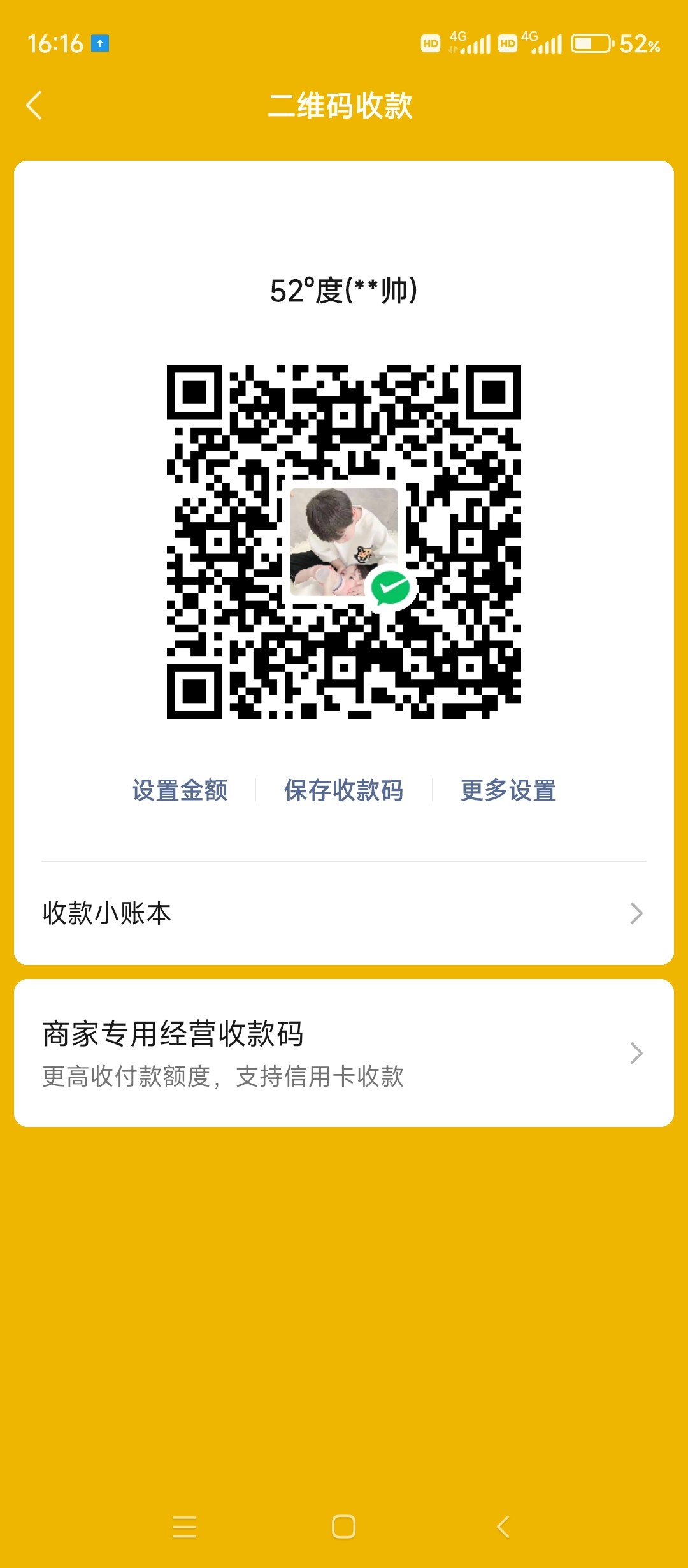Viewport: 688px width, 1568px height.
Task: Open 更多设置 for more options
Action: coord(508,790)
